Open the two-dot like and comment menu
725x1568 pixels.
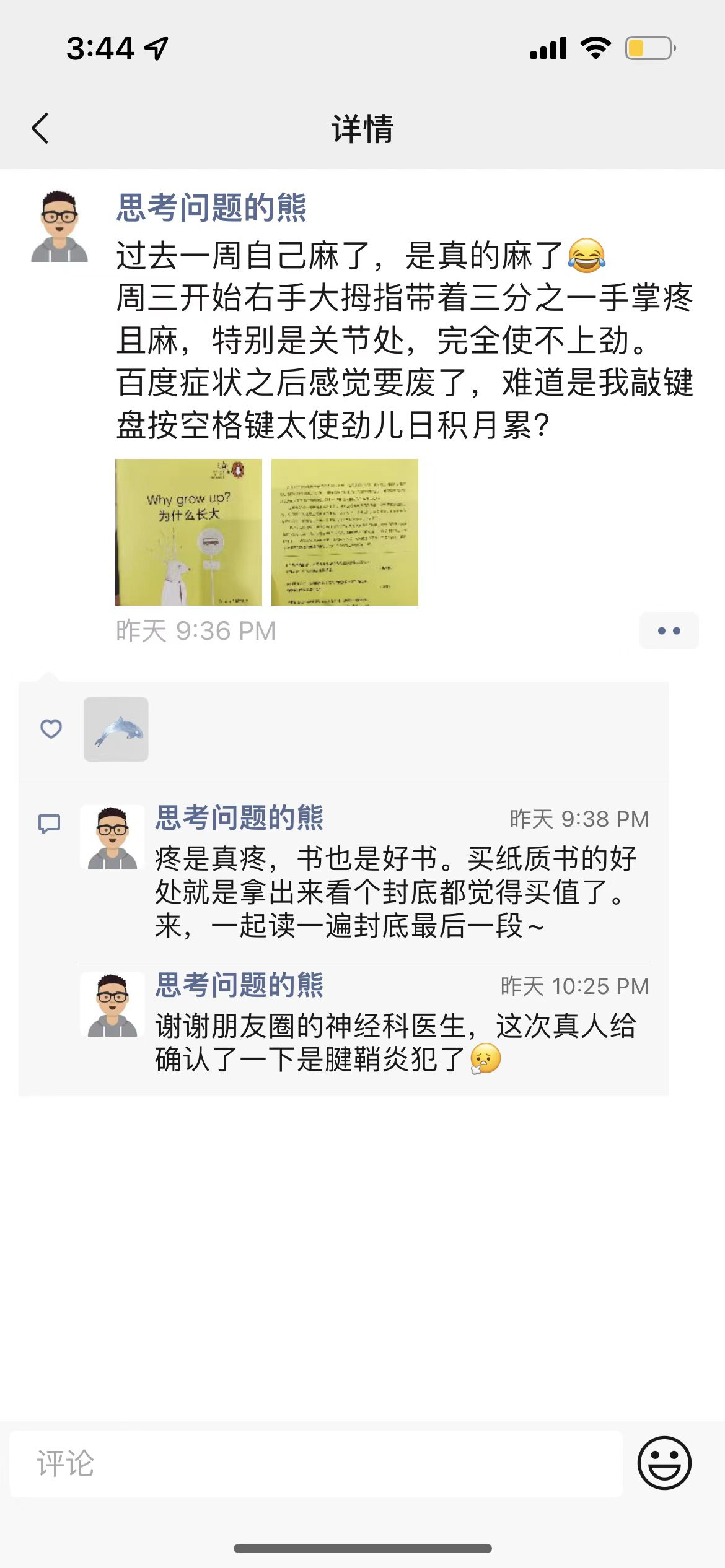669,631
